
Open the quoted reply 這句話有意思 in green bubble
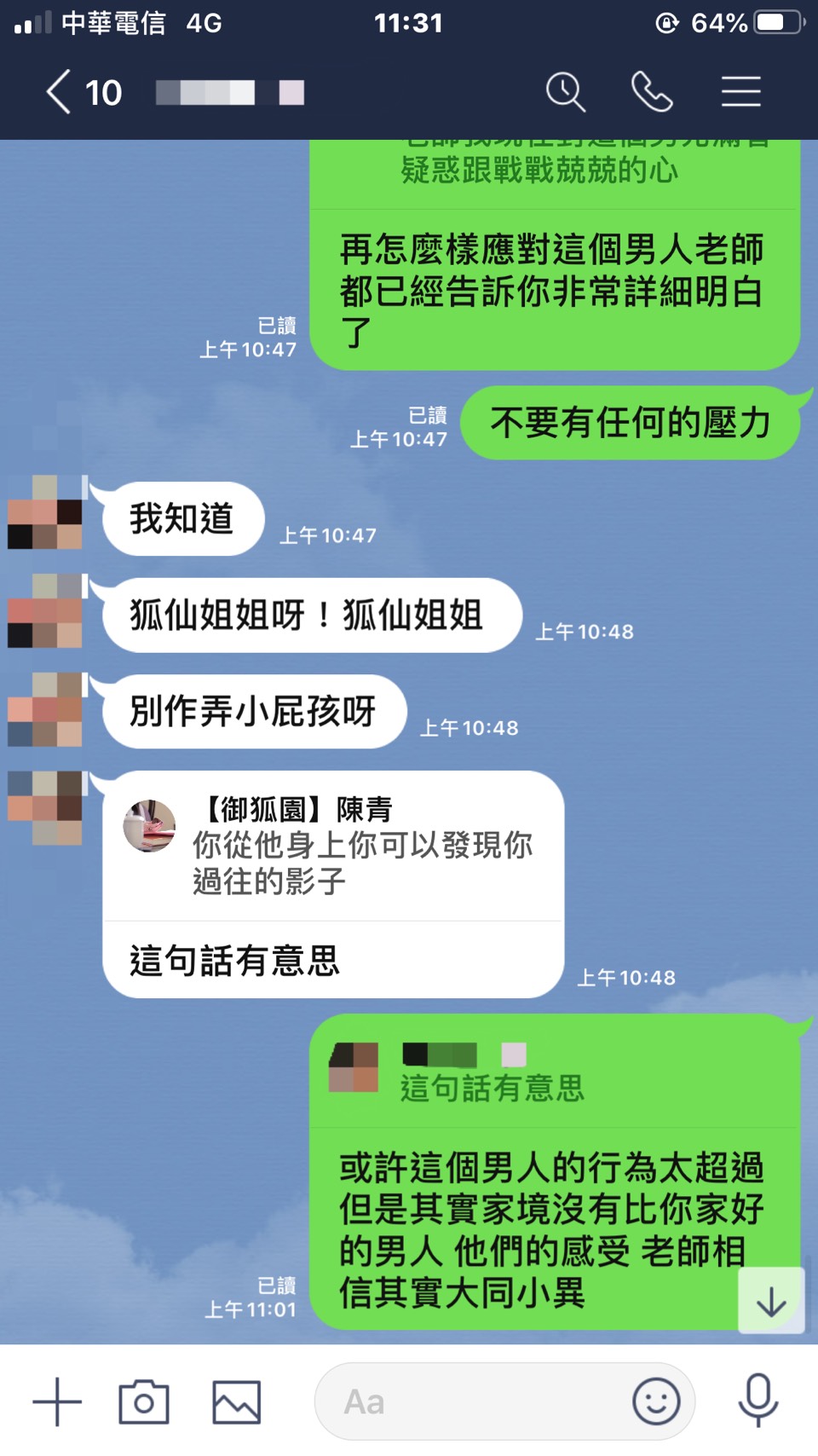tap(511, 1072)
